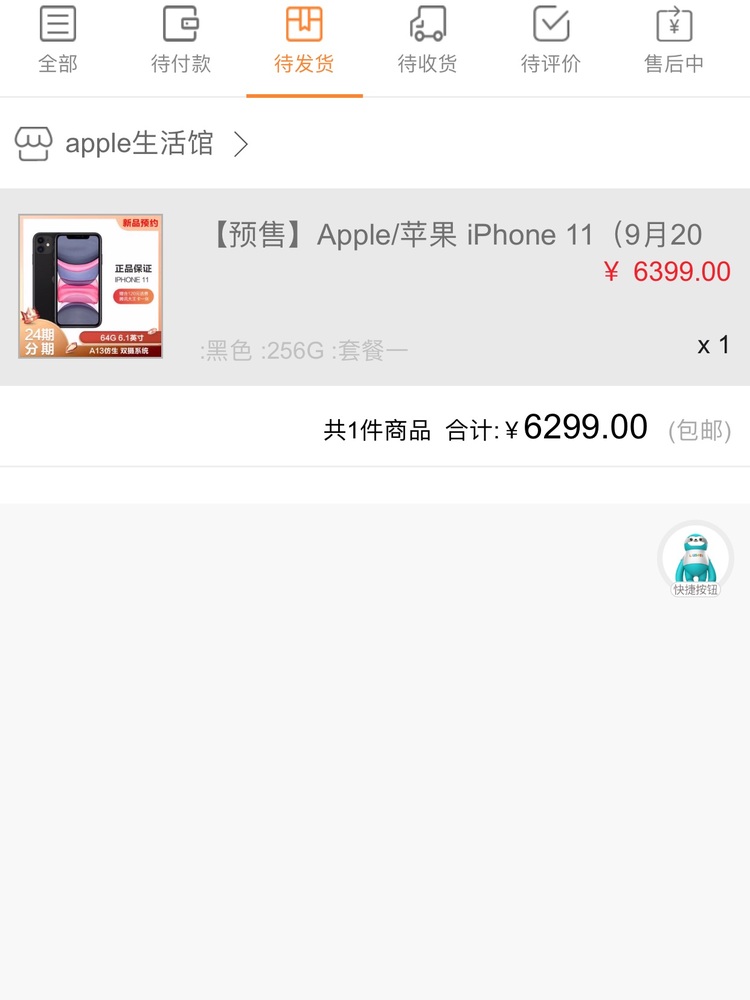Switch to the 待评价 tab
750x1000 pixels.
550,42
